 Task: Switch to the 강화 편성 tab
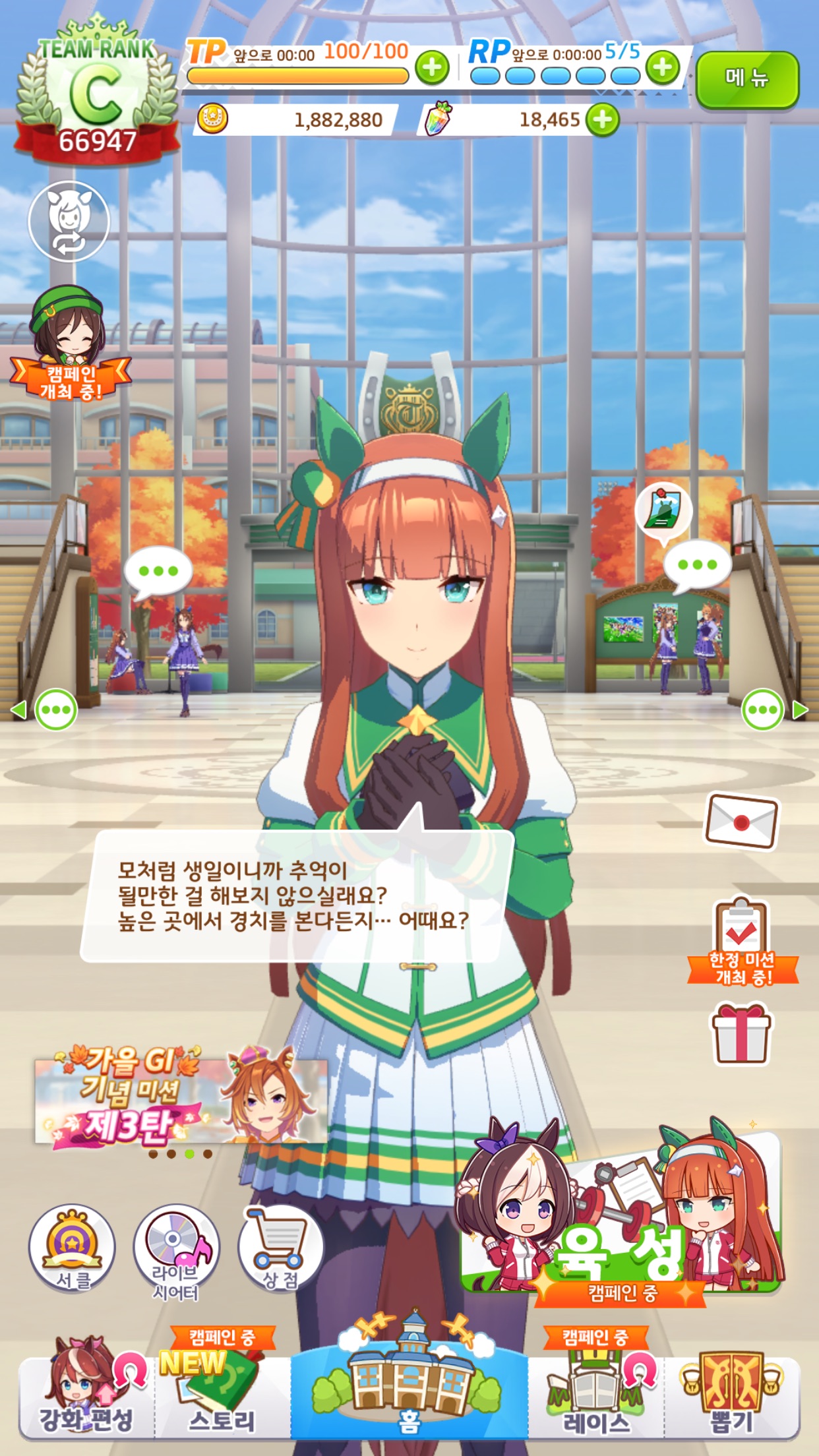86,1391
